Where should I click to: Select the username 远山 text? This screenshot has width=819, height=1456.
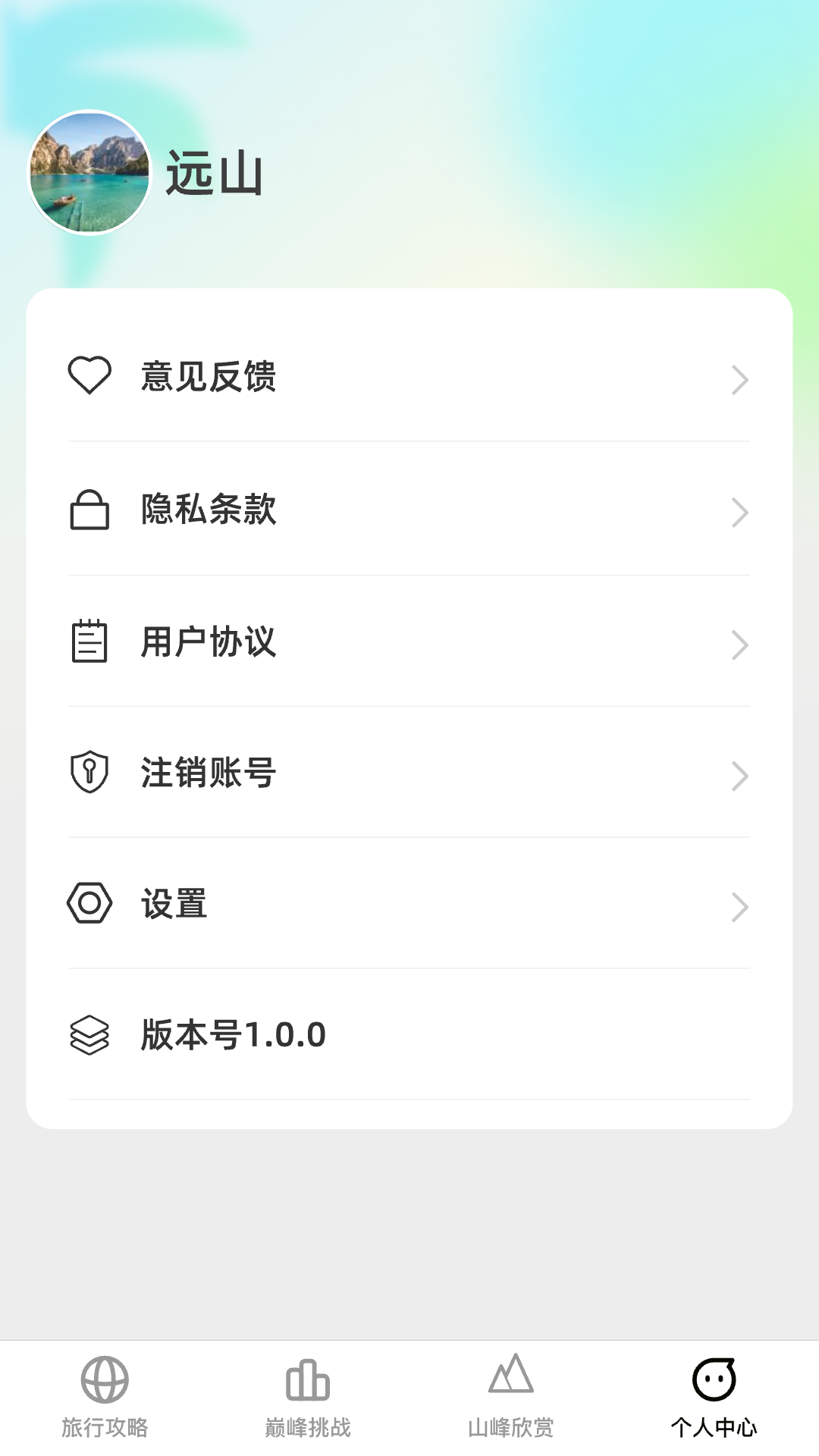(215, 175)
